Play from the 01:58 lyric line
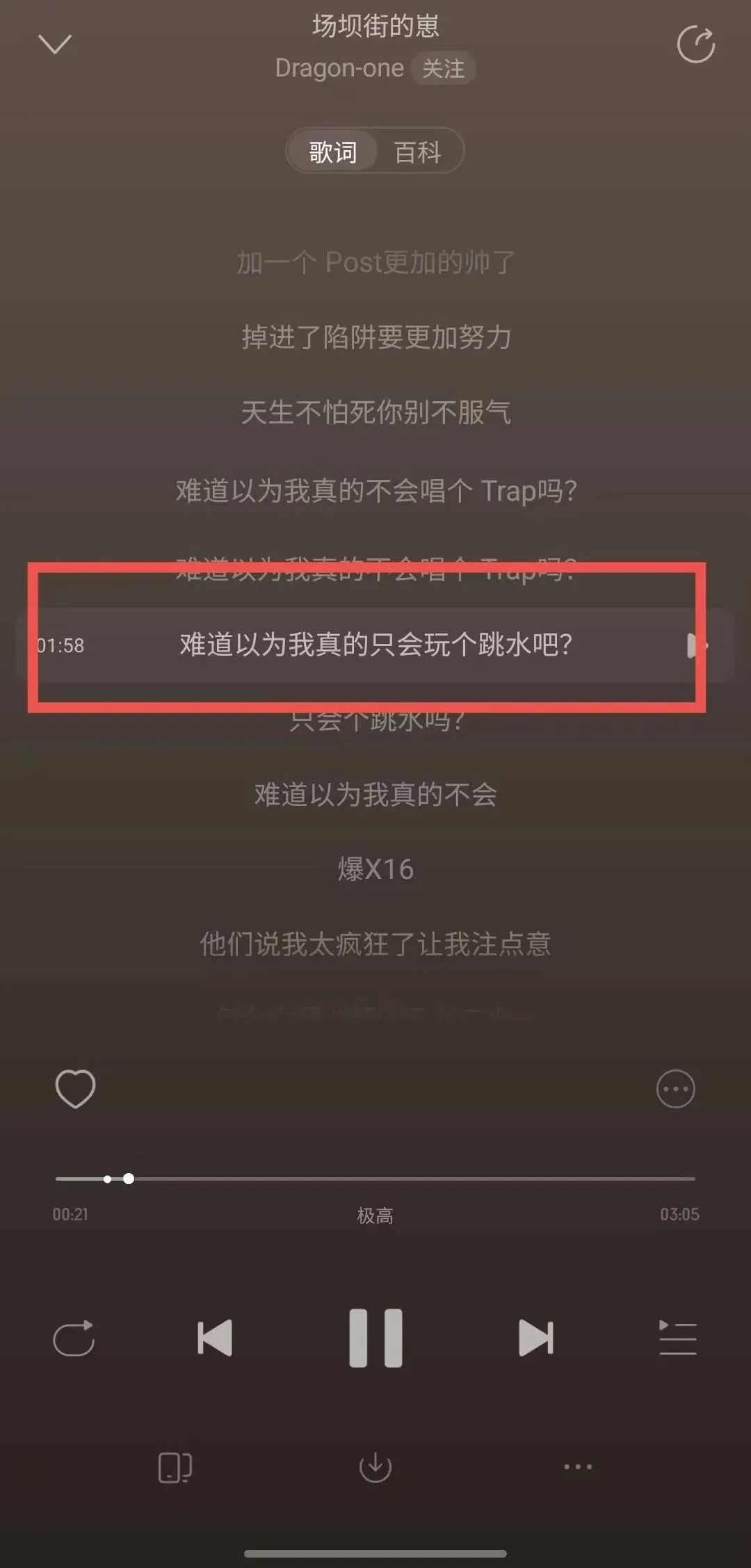Image resolution: width=751 pixels, height=1568 pixels. (693, 645)
